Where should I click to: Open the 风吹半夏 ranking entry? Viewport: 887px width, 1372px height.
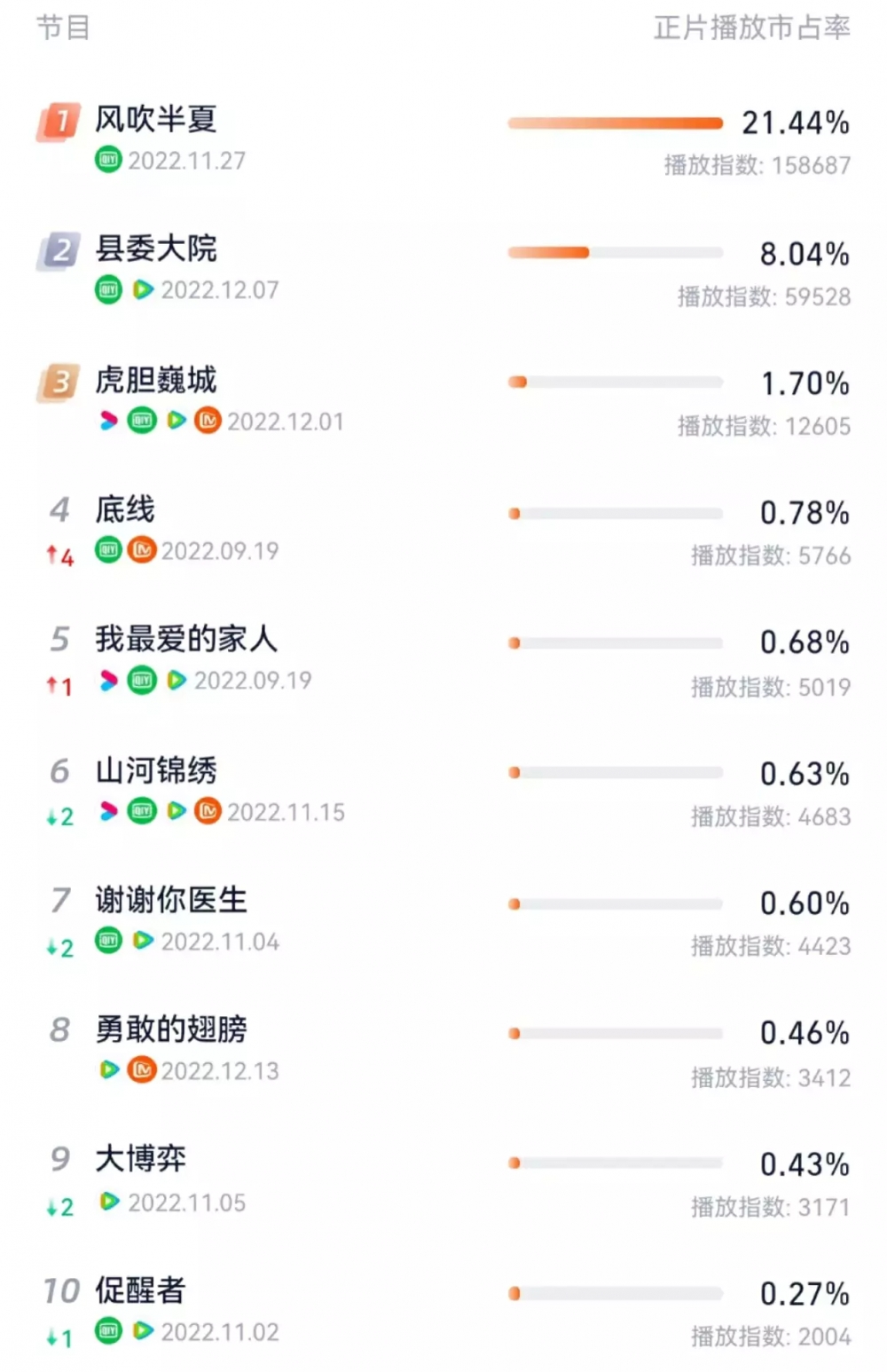(x=156, y=120)
